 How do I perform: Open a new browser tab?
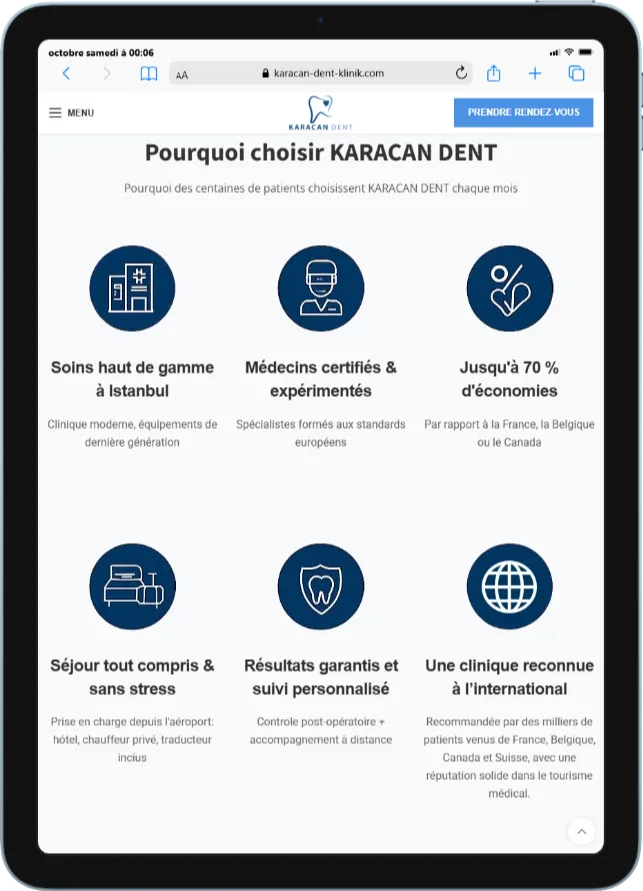[x=535, y=73]
